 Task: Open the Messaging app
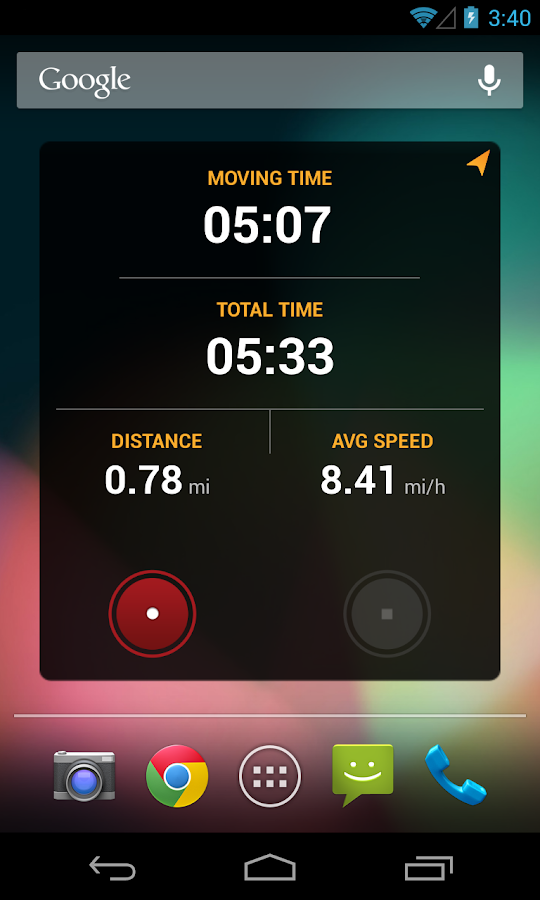363,775
